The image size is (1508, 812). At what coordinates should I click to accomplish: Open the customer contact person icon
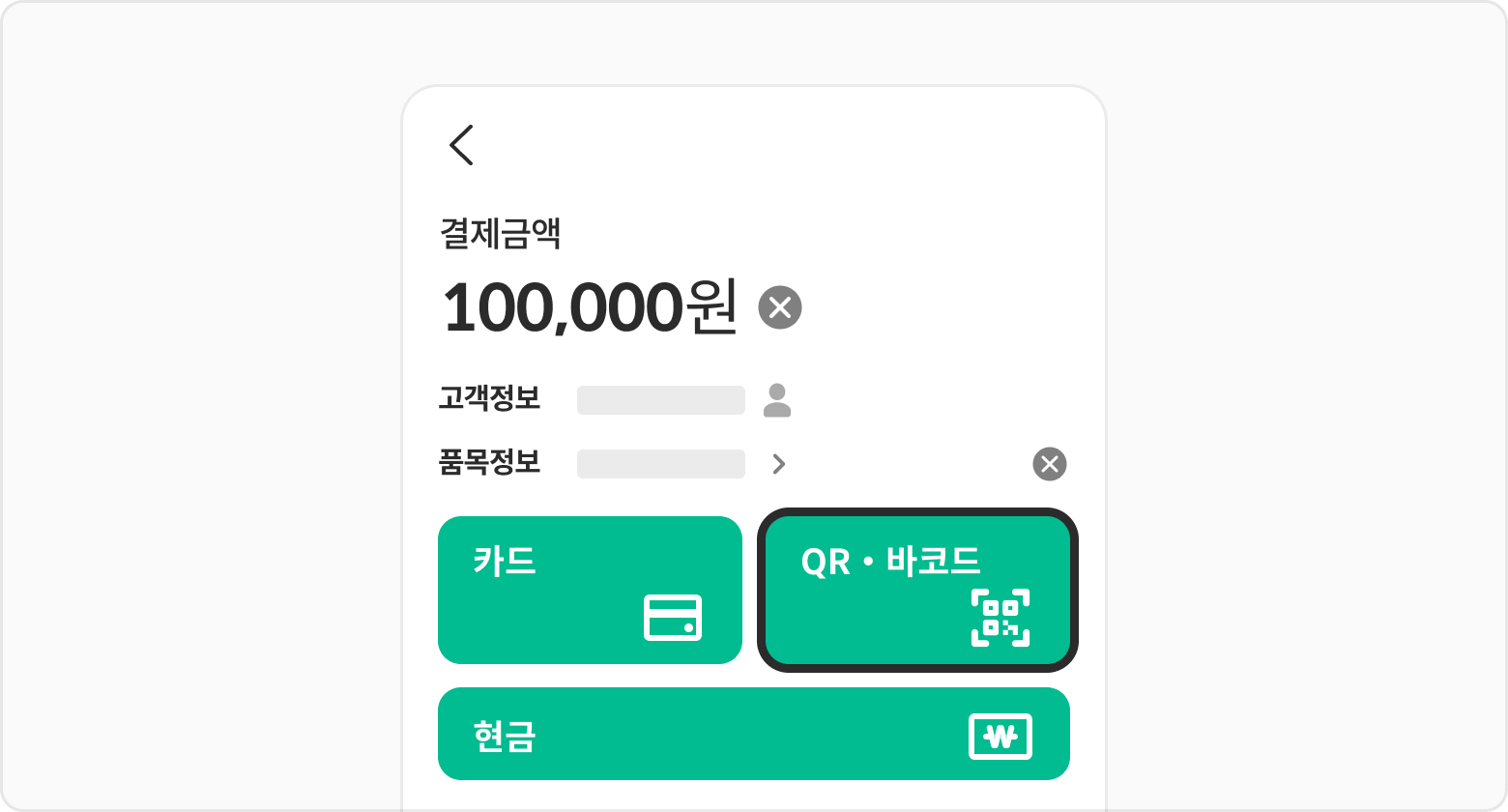[x=776, y=400]
